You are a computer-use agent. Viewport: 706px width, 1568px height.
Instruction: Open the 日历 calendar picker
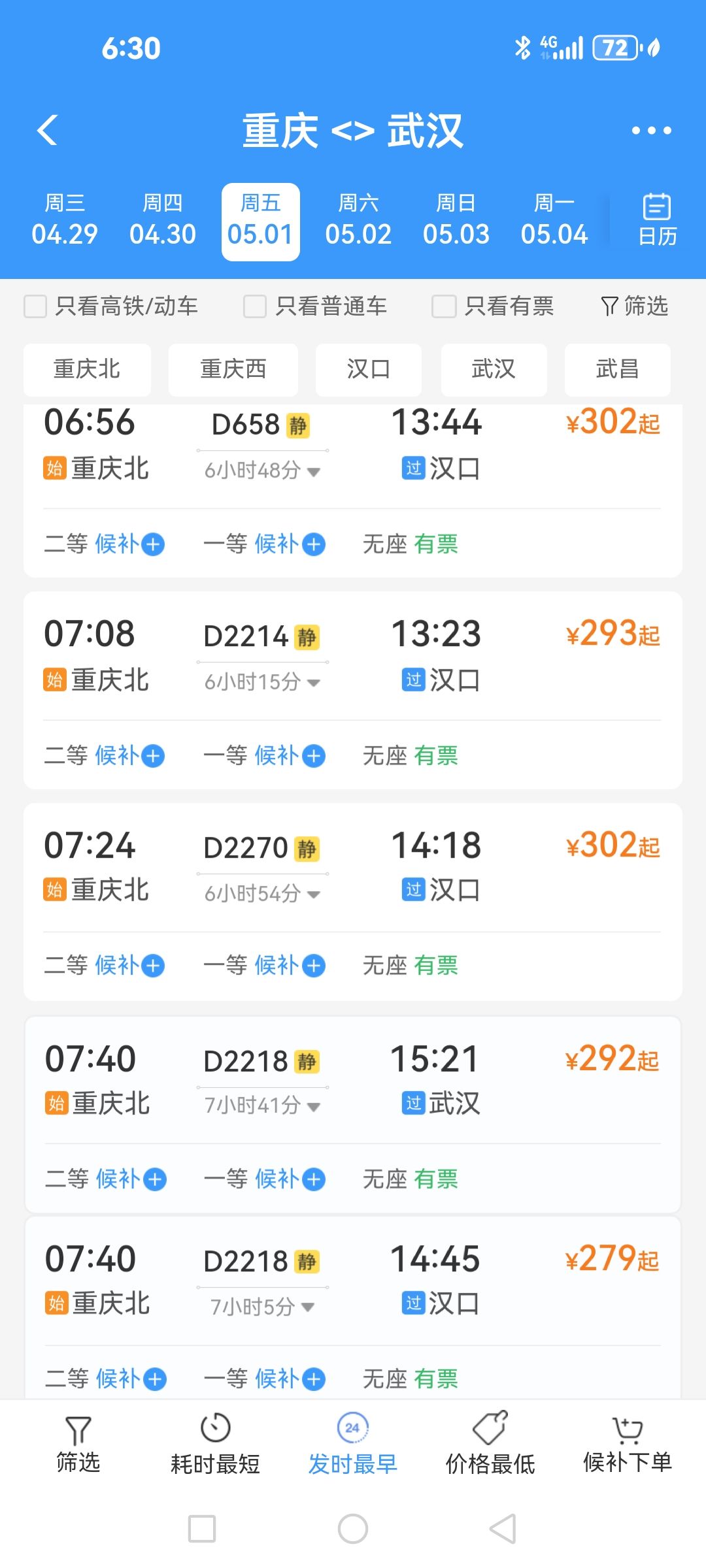pos(657,220)
